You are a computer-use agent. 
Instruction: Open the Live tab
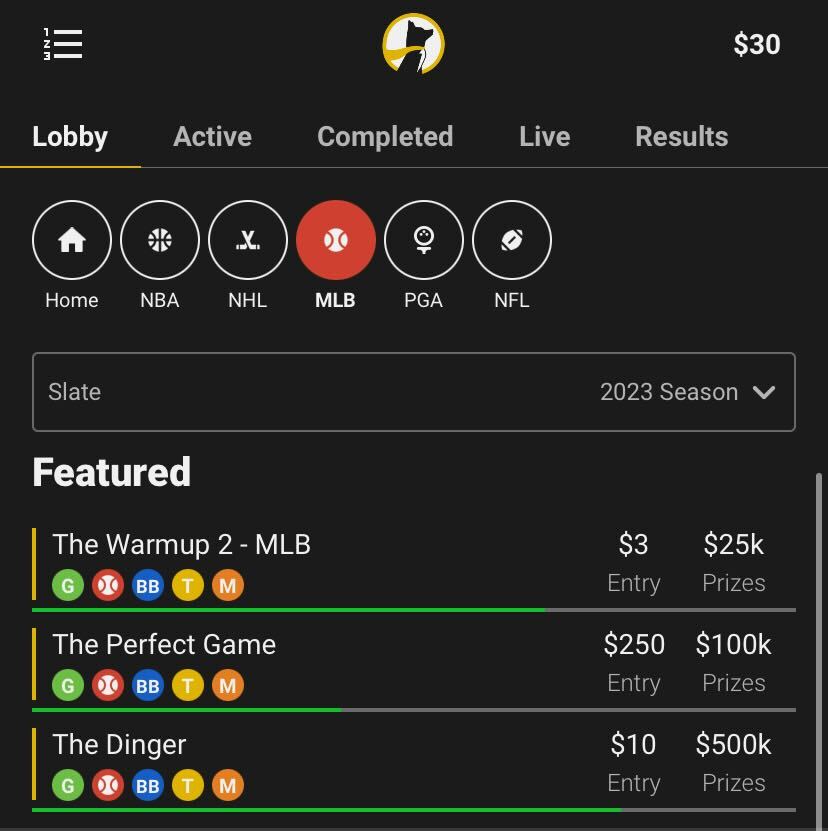click(544, 137)
